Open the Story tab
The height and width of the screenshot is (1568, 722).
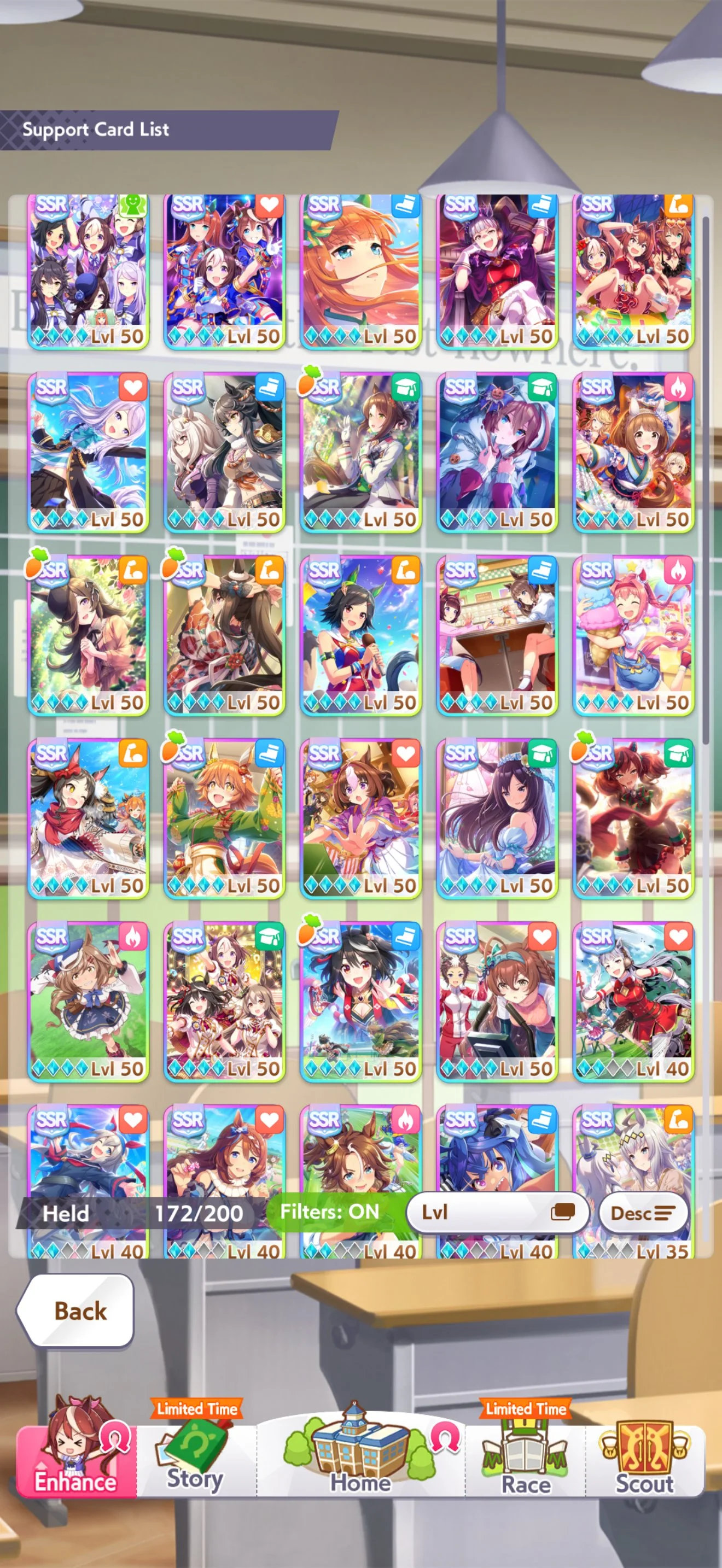click(195, 1461)
